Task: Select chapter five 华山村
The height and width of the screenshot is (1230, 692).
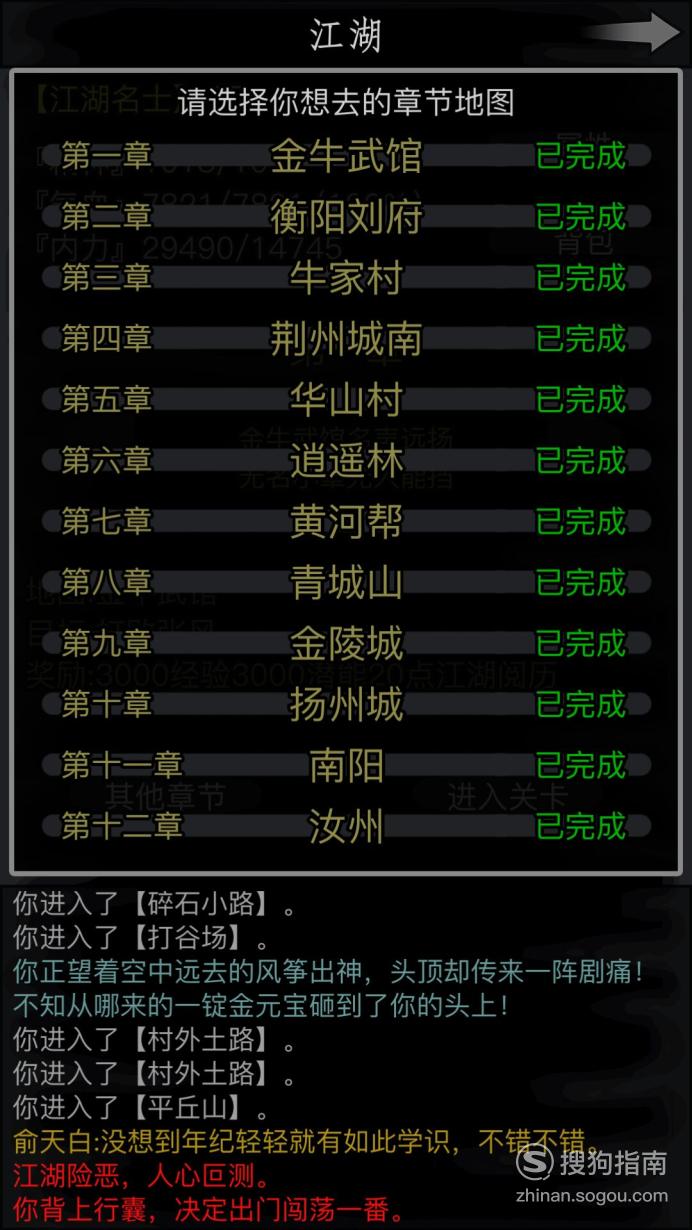Action: pos(346,400)
